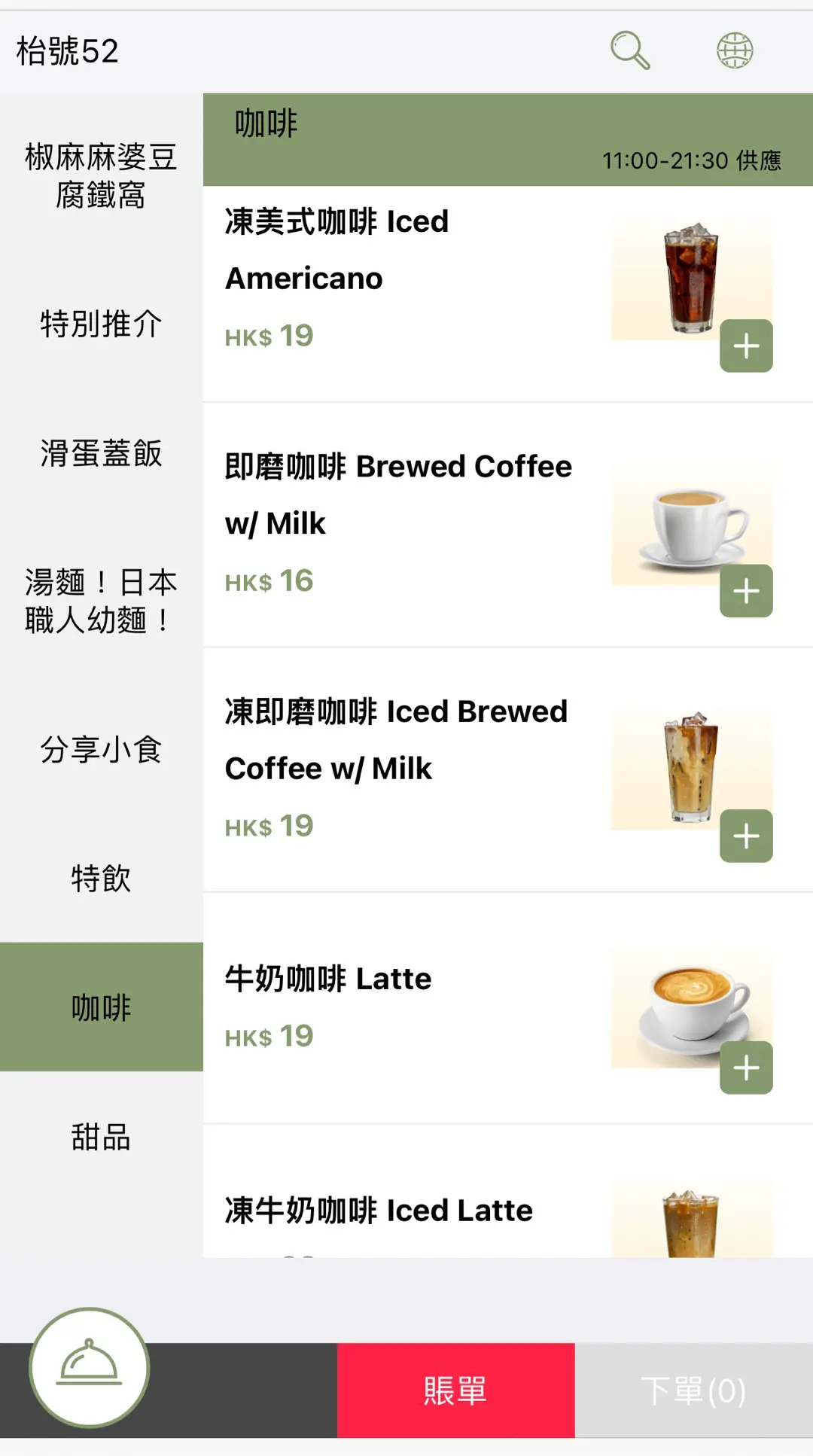
Task: Switch to the 特別推介 category
Action: pyautogui.click(x=101, y=324)
